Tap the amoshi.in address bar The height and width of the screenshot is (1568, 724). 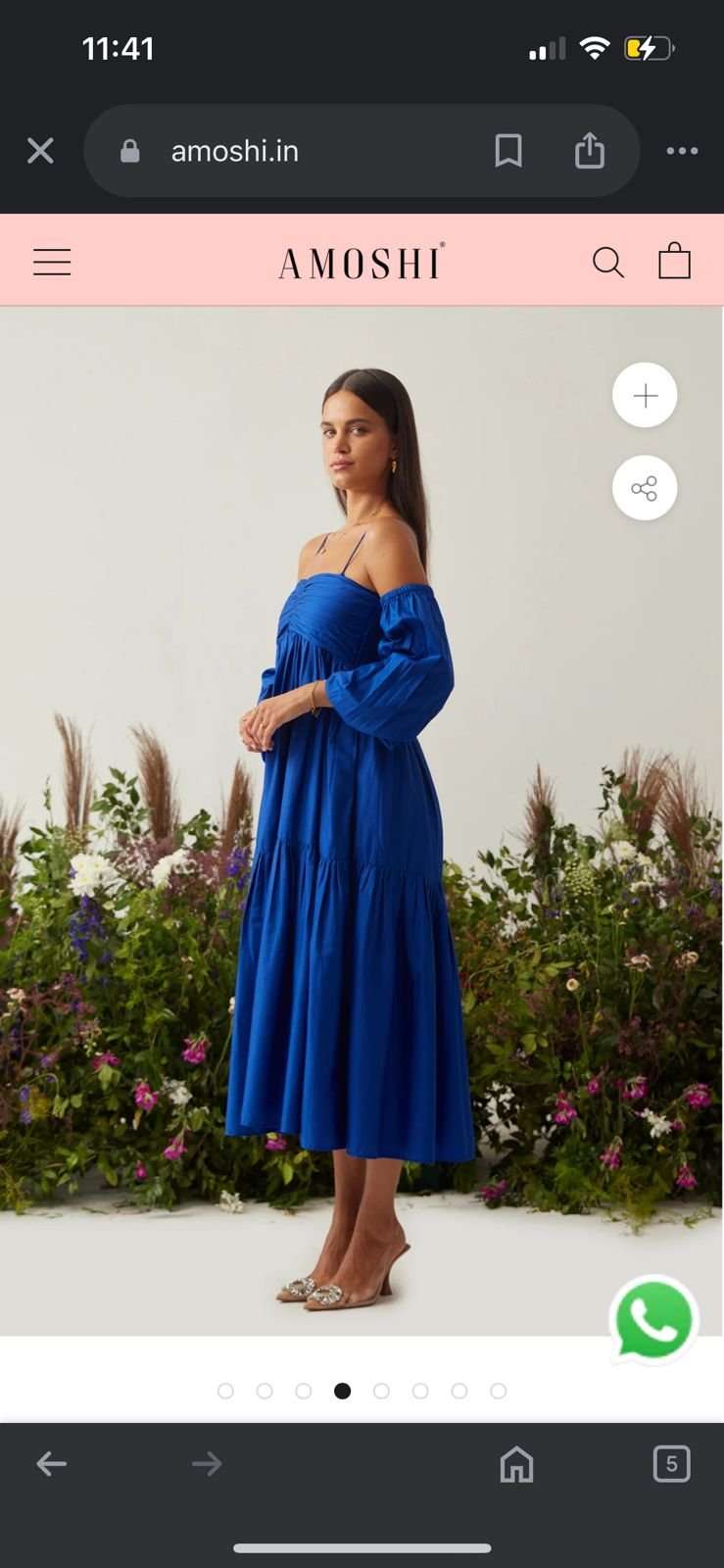tap(294, 151)
